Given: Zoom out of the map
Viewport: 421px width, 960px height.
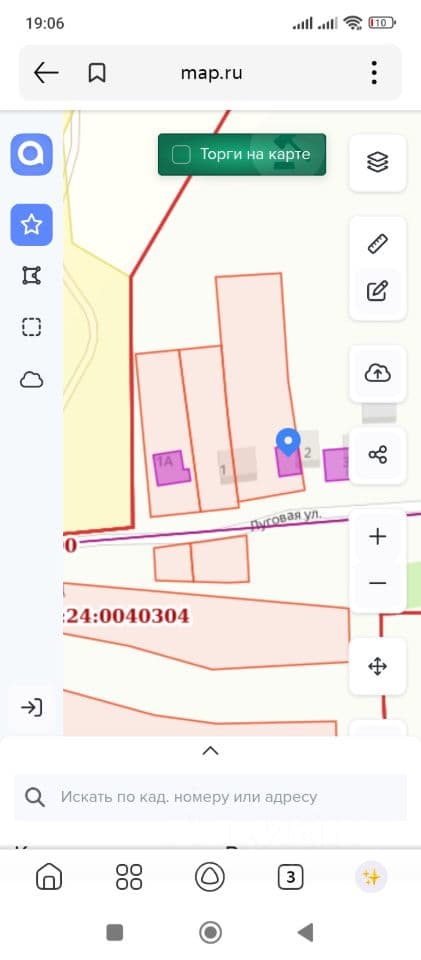Looking at the screenshot, I should point(378,583).
